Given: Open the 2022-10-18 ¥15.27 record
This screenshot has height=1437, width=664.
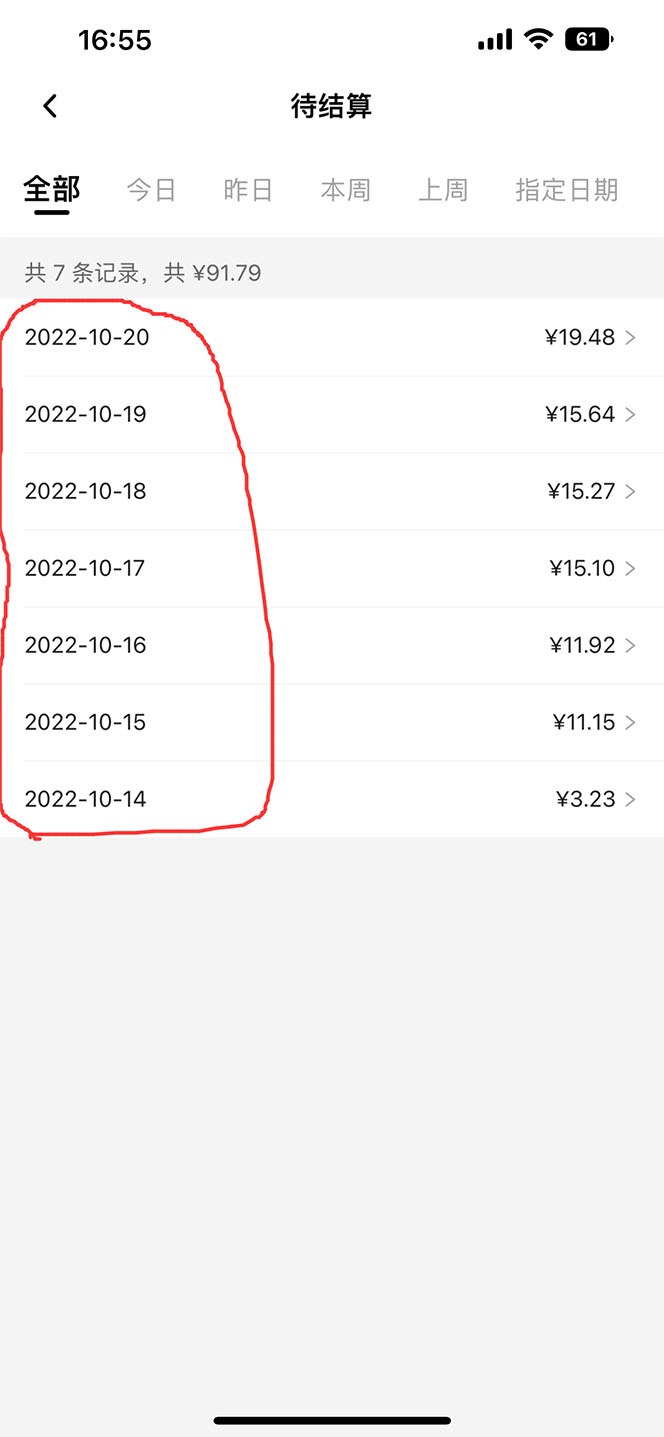Looking at the screenshot, I should click(331, 492).
